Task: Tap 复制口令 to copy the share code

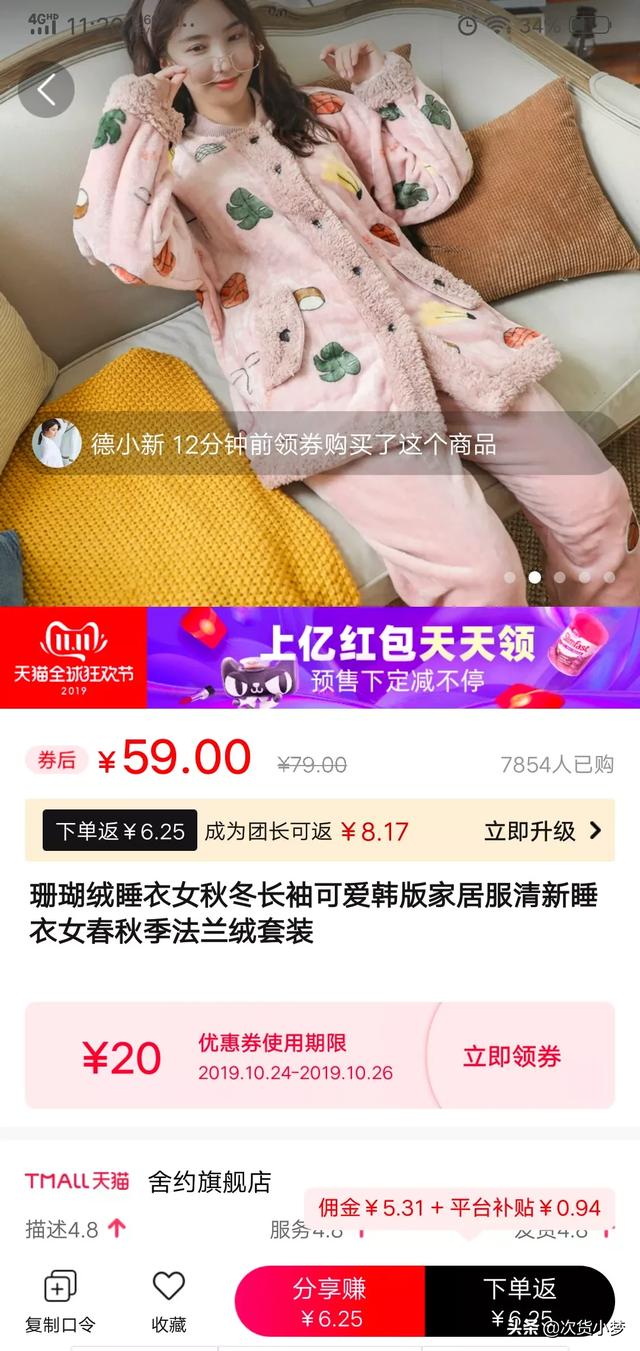Action: [60, 1302]
